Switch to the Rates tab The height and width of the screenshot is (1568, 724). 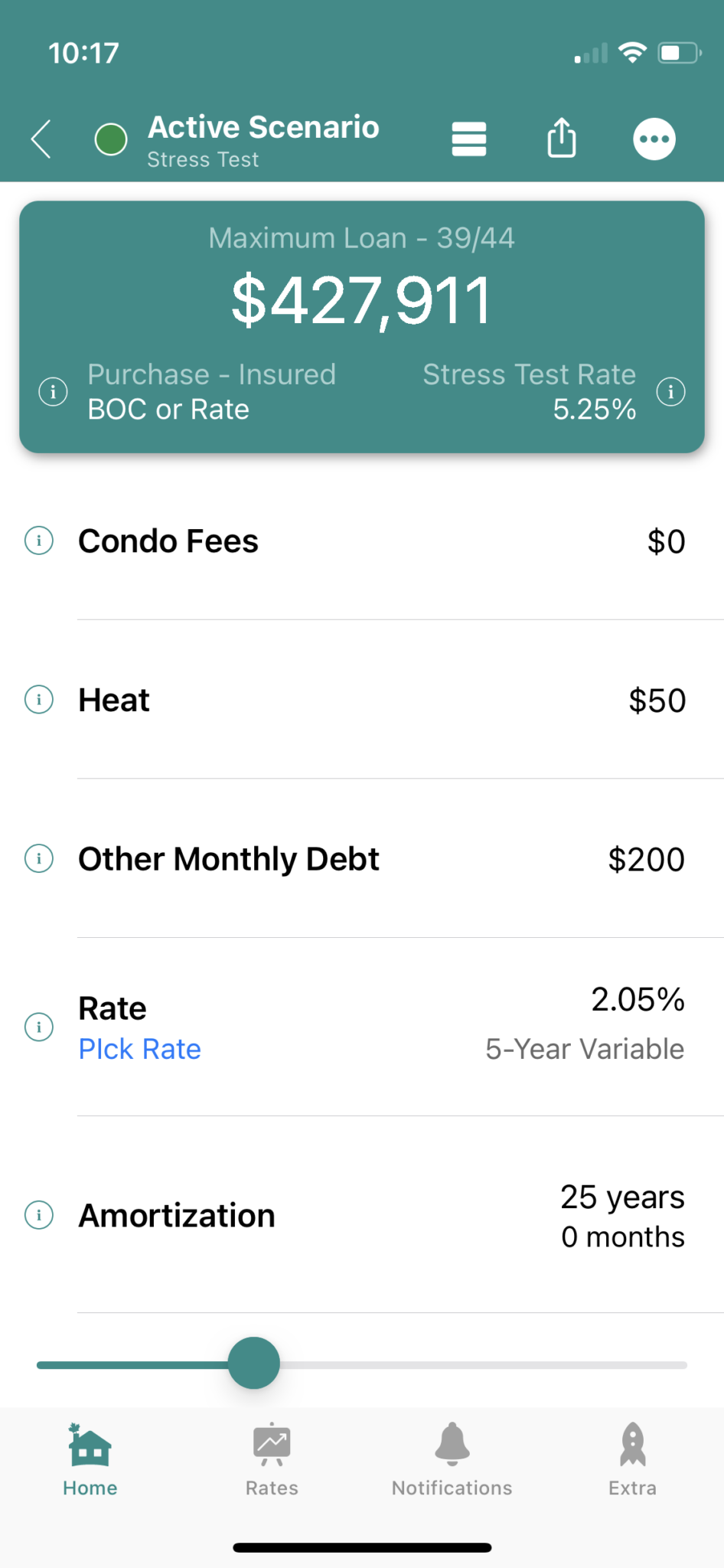[272, 1460]
